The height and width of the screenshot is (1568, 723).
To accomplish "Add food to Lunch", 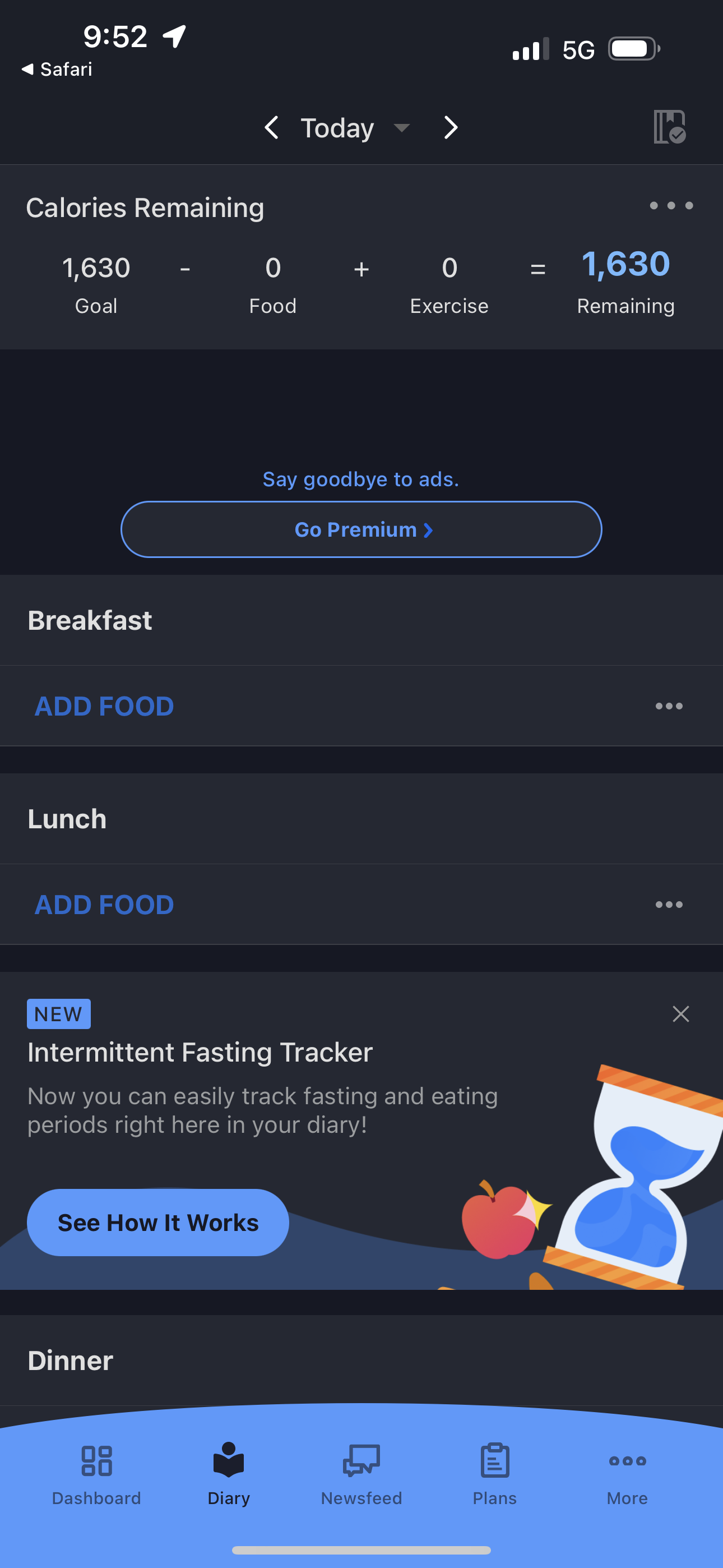I will coord(104,905).
